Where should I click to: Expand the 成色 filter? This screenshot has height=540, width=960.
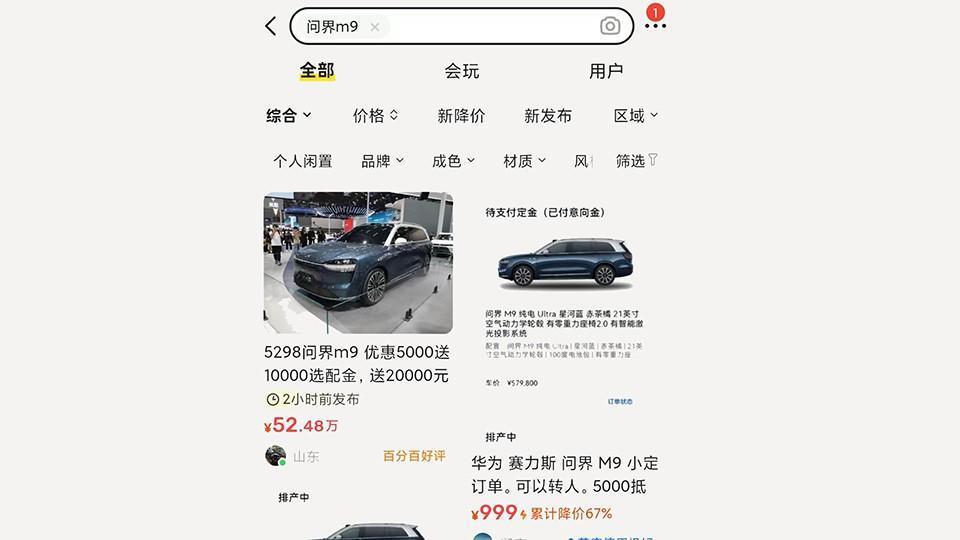point(454,161)
